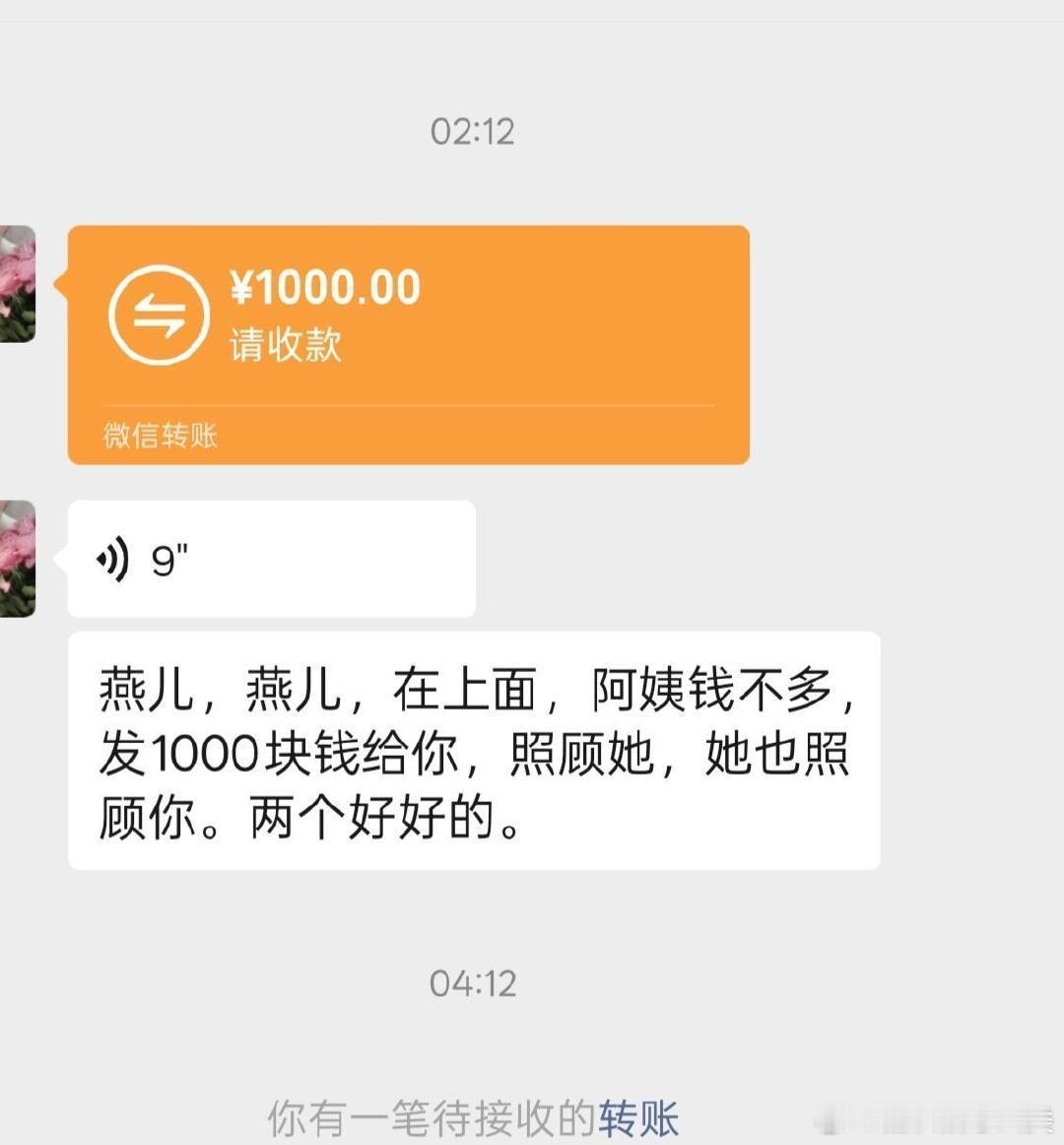Select the 02:12 timestamp
Image resolution: width=1064 pixels, height=1145 pixels.
(x=472, y=130)
